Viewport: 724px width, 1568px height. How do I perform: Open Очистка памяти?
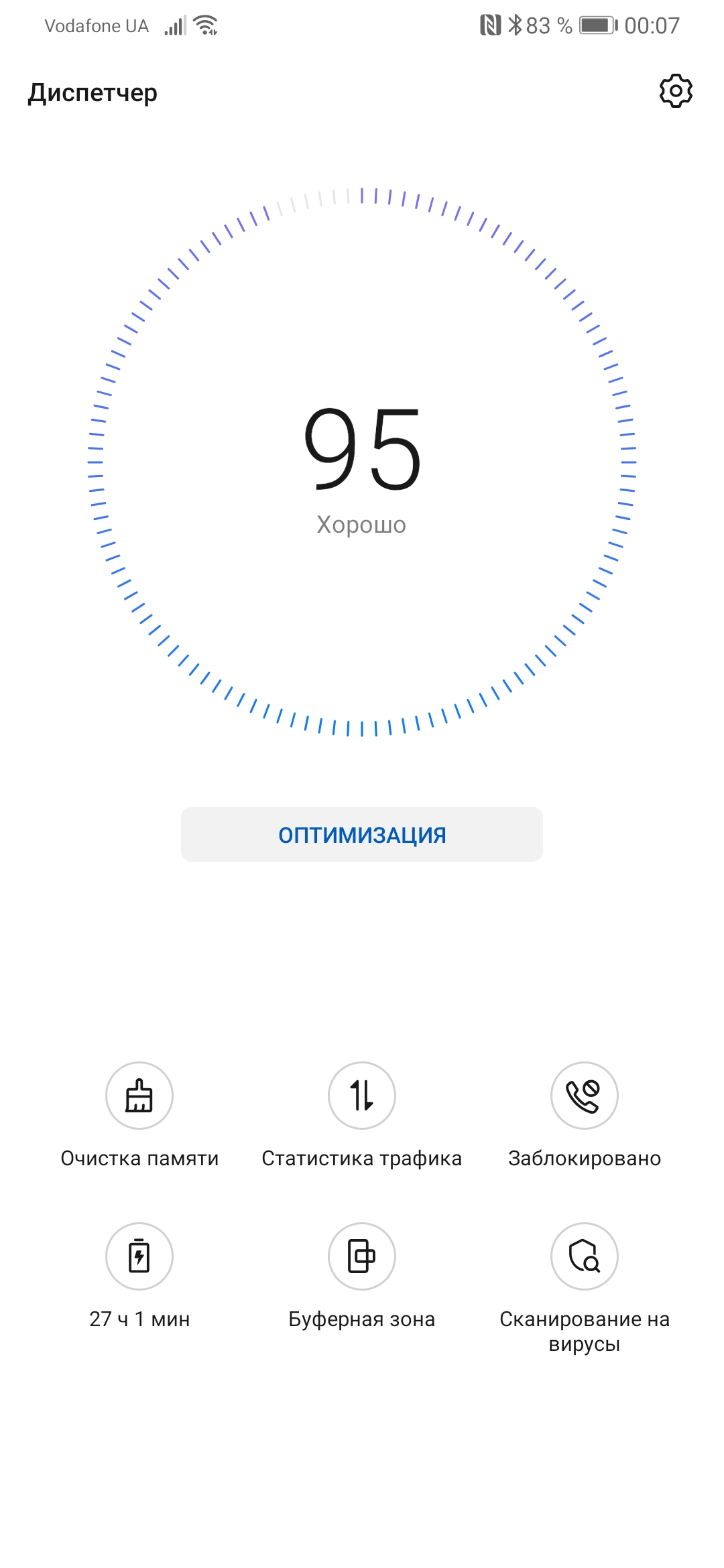[x=139, y=1096]
